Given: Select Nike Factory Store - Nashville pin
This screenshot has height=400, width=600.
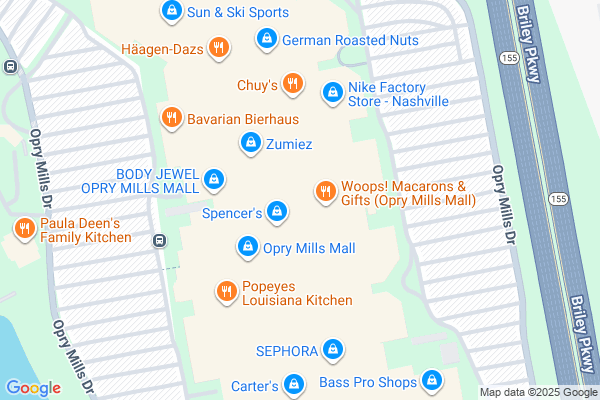Looking at the screenshot, I should tap(332, 93).
